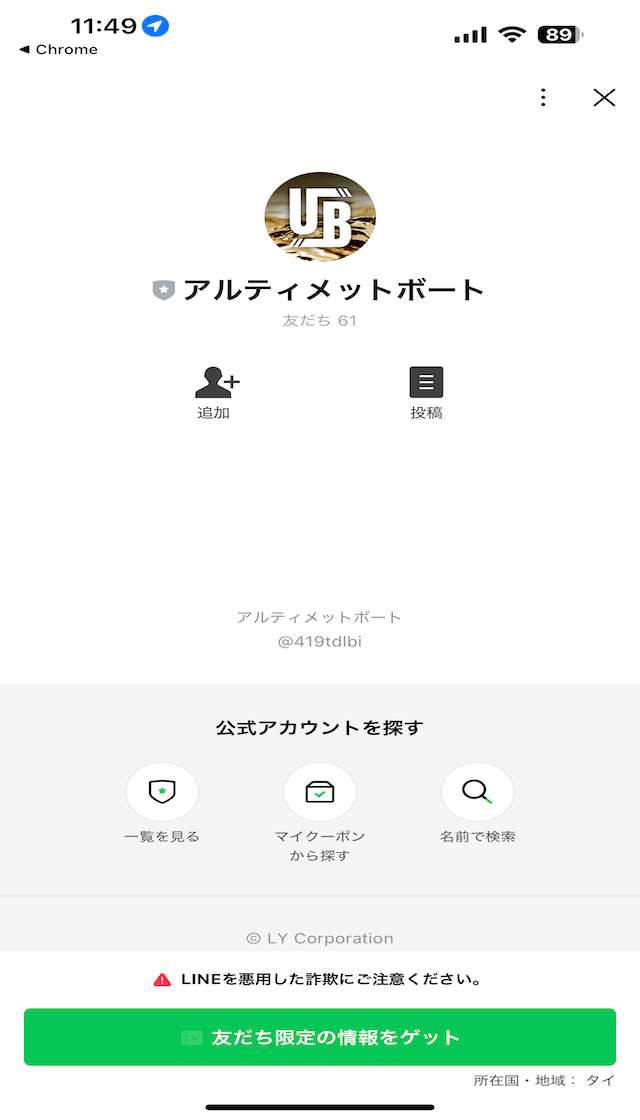Close the LINE profile page

(604, 97)
